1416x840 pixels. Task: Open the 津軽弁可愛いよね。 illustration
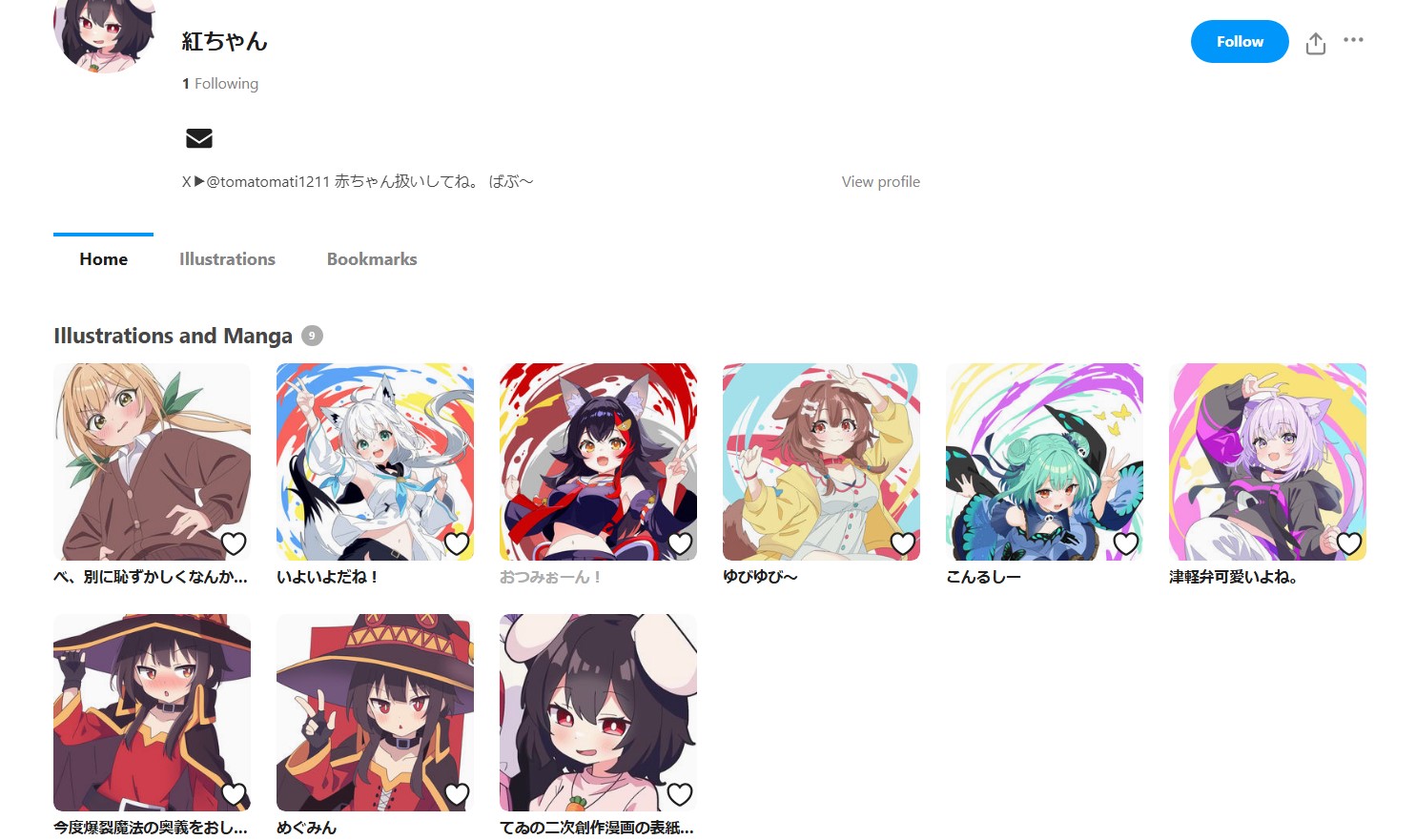(x=1267, y=461)
